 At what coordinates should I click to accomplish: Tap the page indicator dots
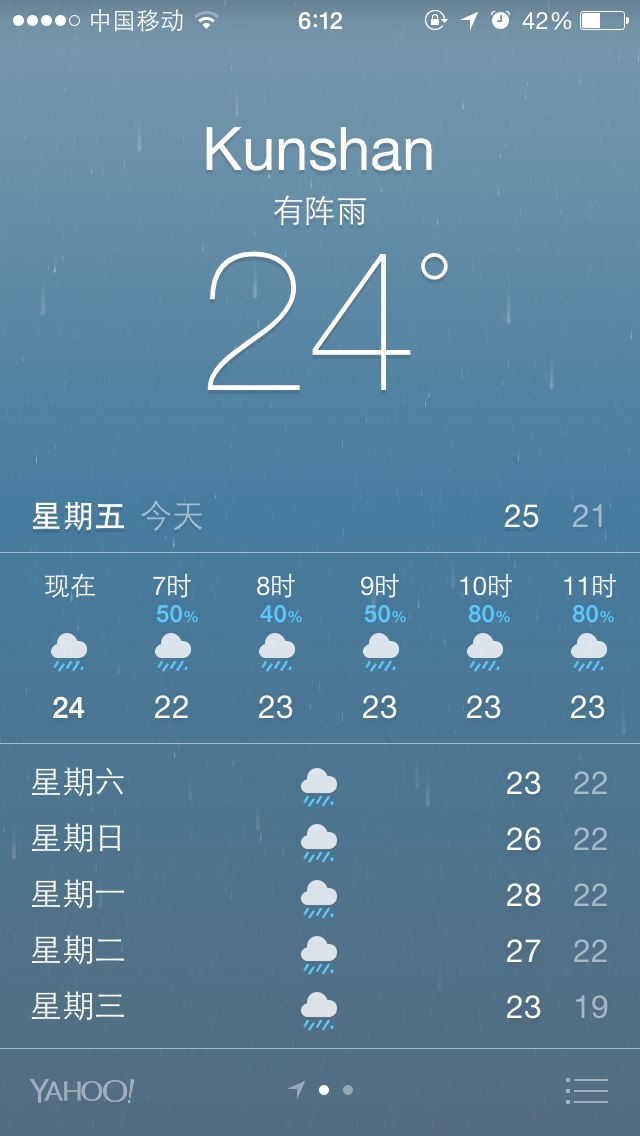tap(335, 1090)
